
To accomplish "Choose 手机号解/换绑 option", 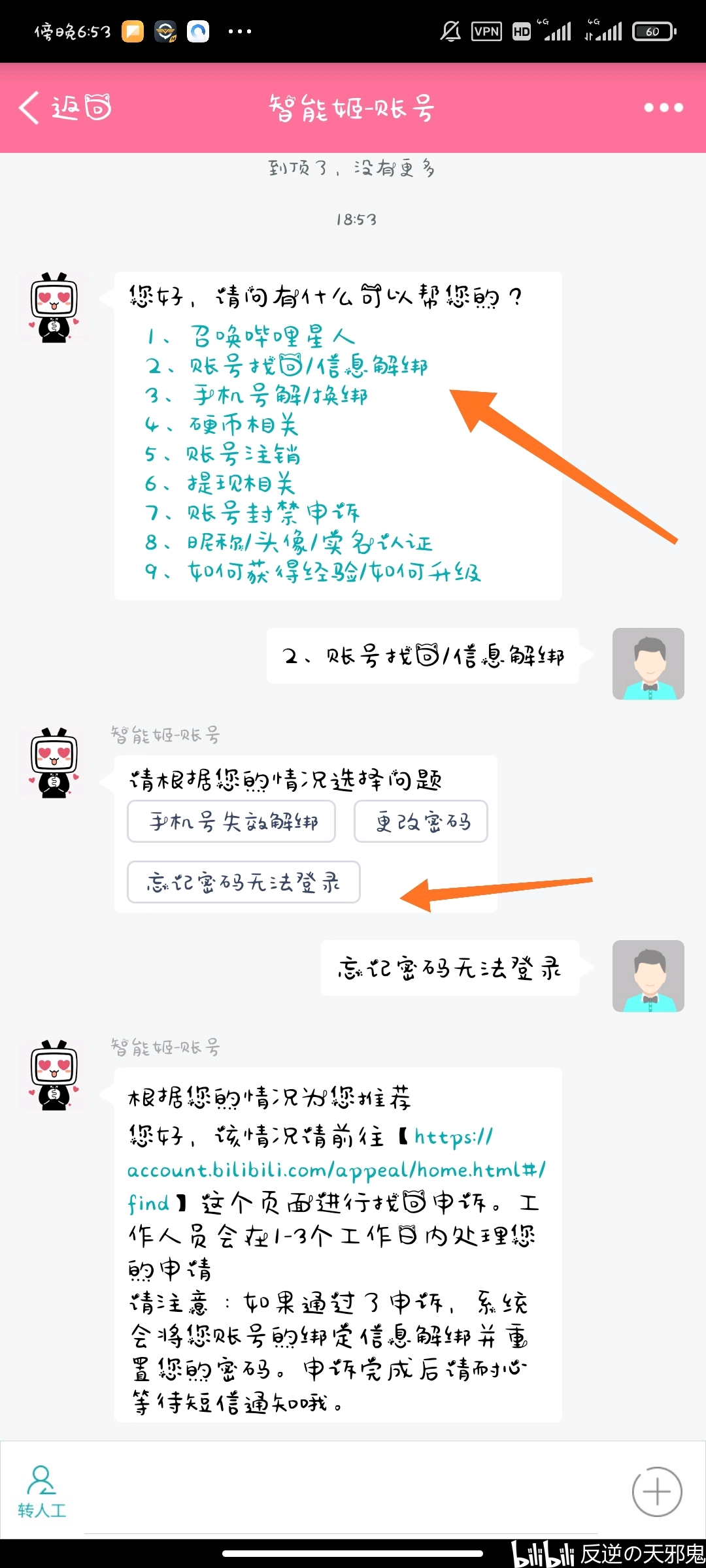I will pos(256,395).
